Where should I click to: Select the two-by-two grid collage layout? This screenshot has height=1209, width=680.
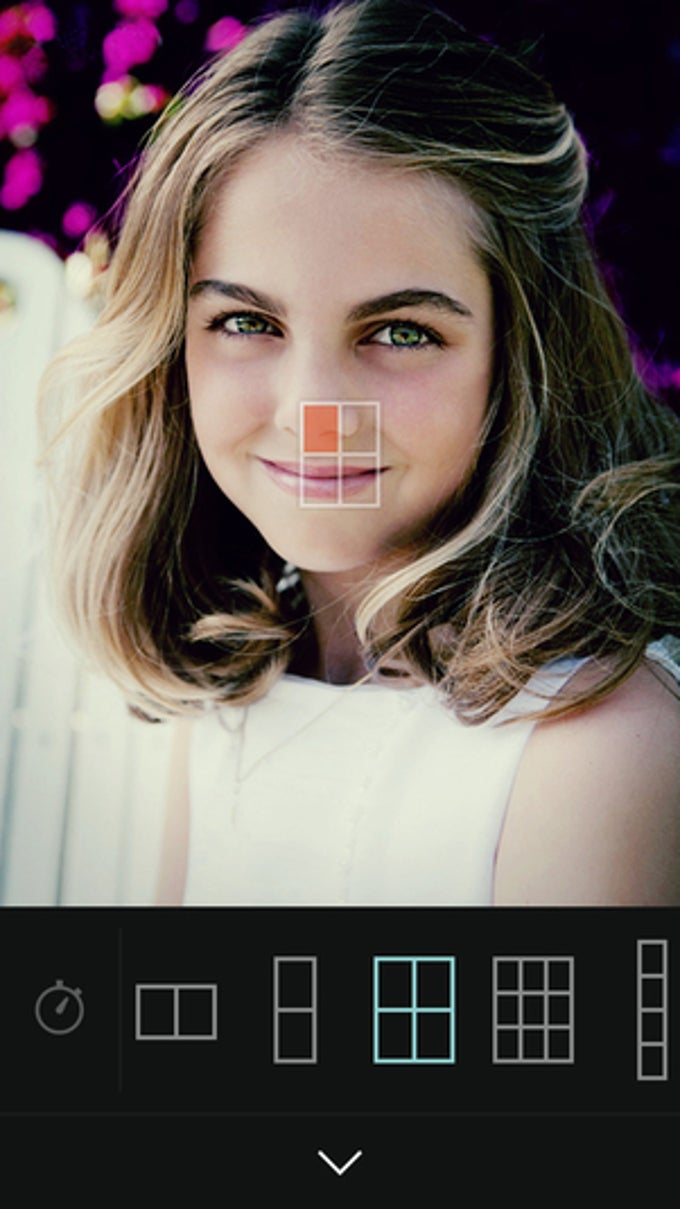point(414,1009)
